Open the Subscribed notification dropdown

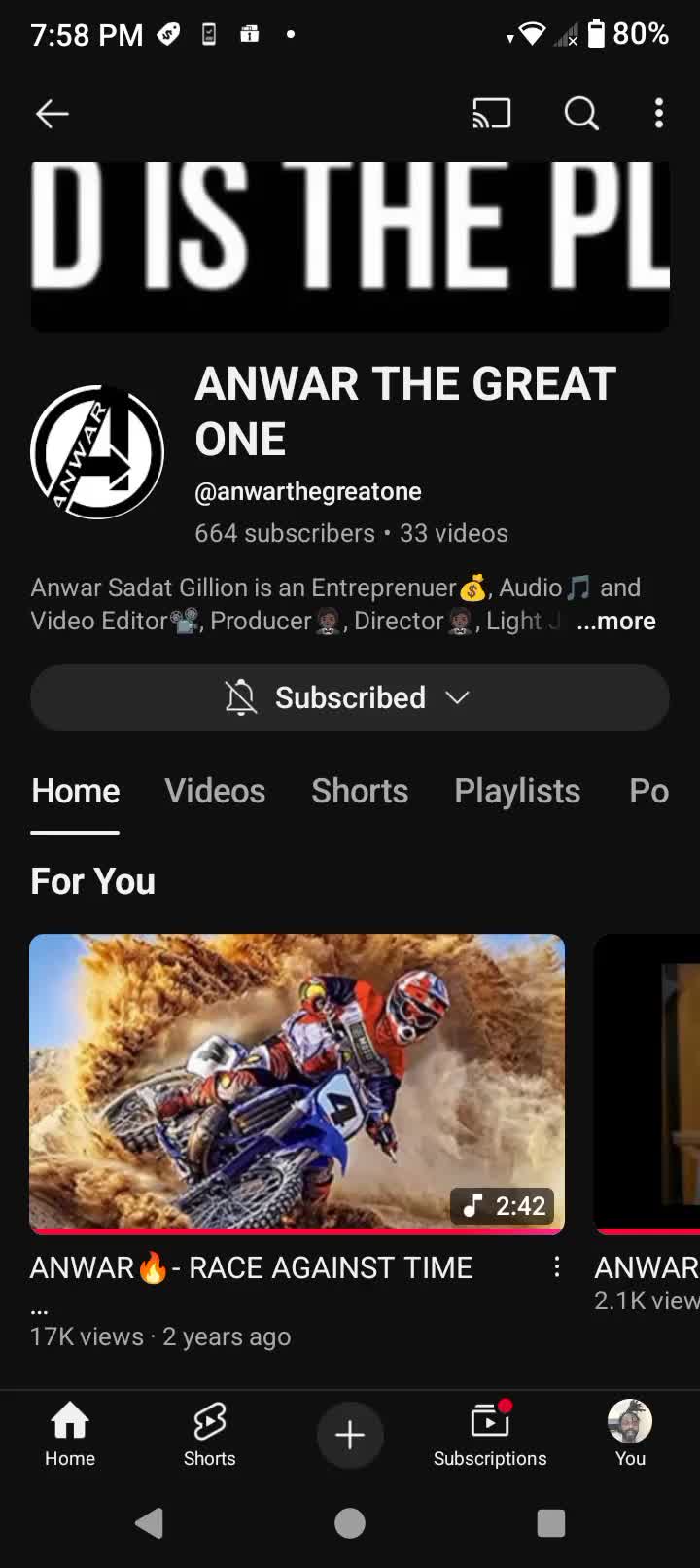click(x=350, y=697)
